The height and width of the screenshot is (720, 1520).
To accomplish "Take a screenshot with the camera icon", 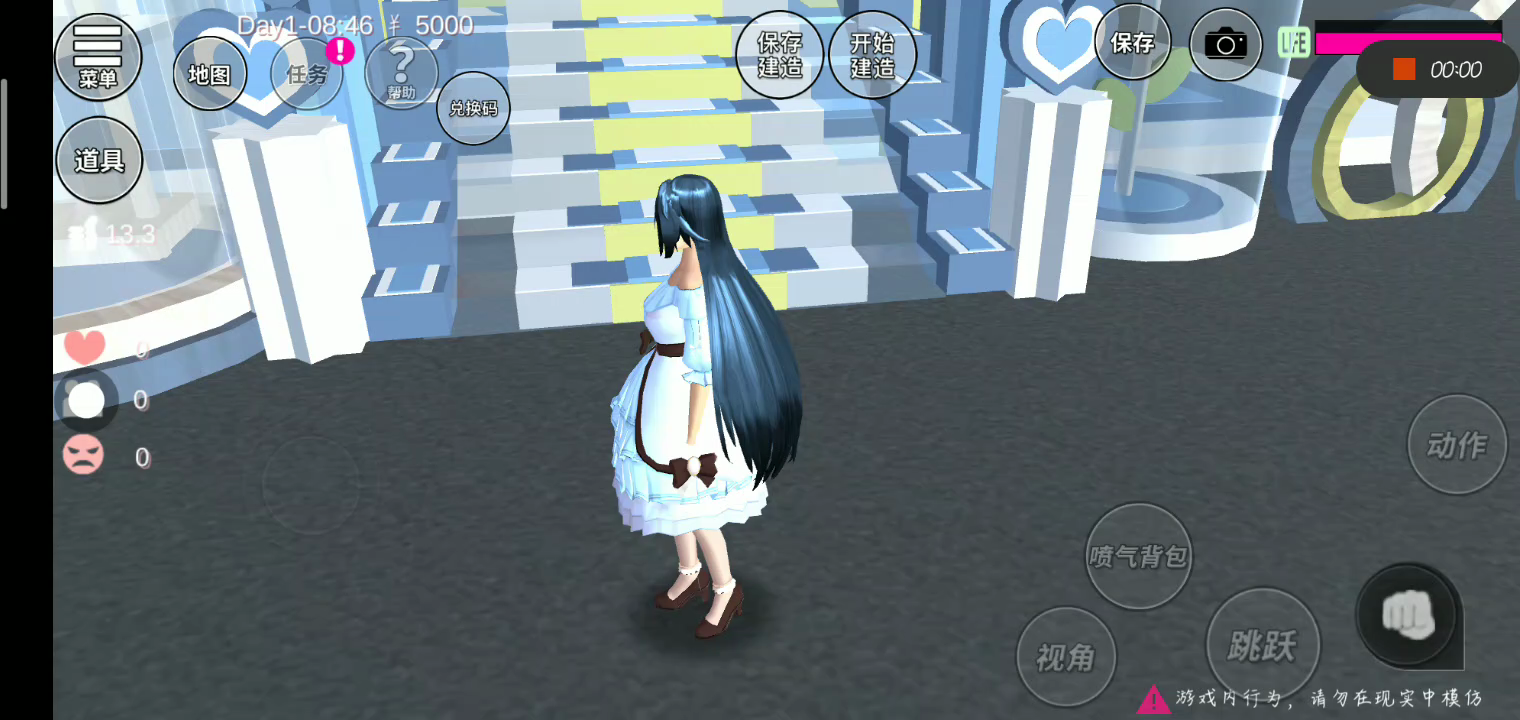I will [1225, 44].
